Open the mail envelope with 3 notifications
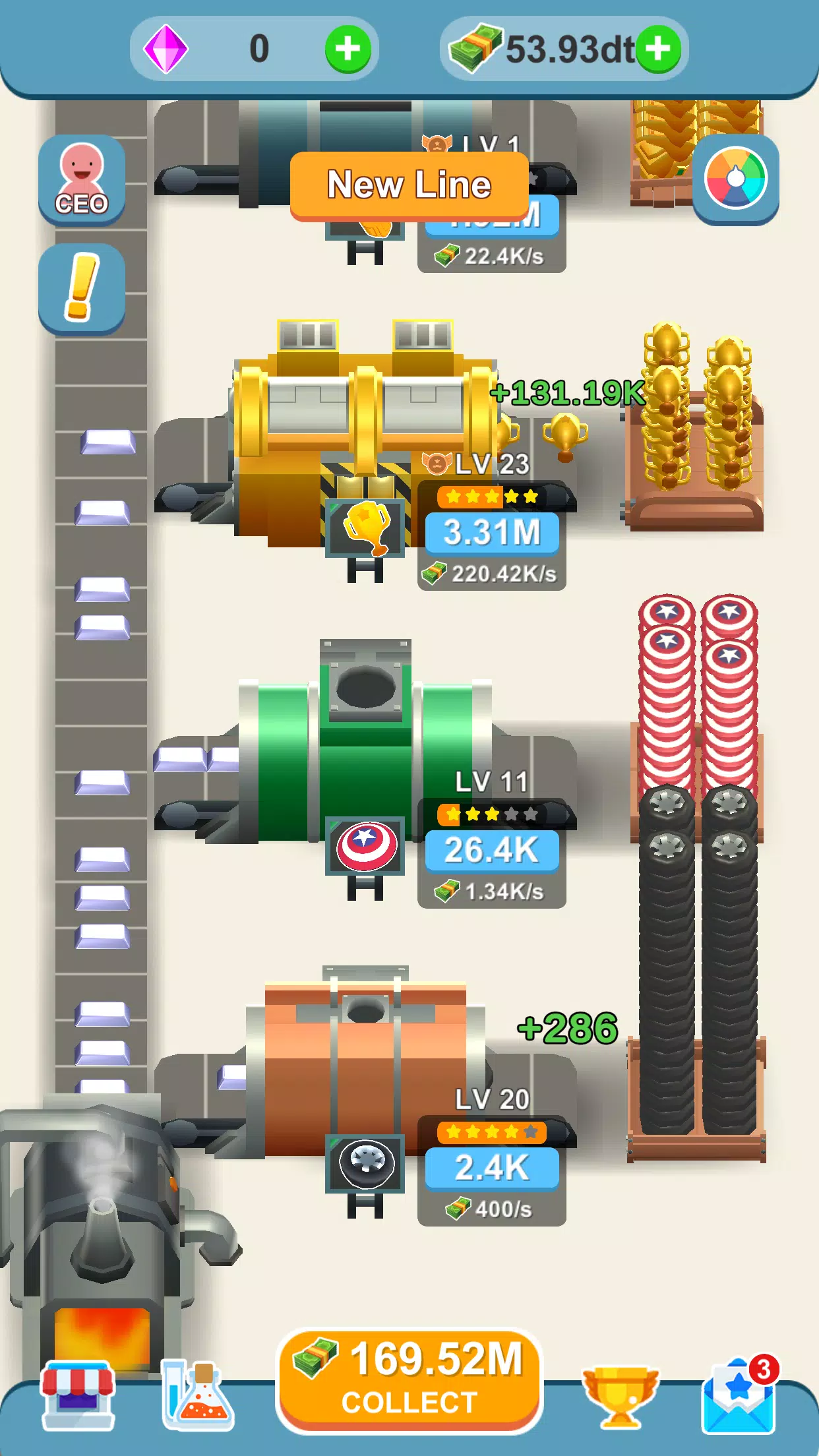This screenshot has height=1456, width=819. 739,1395
